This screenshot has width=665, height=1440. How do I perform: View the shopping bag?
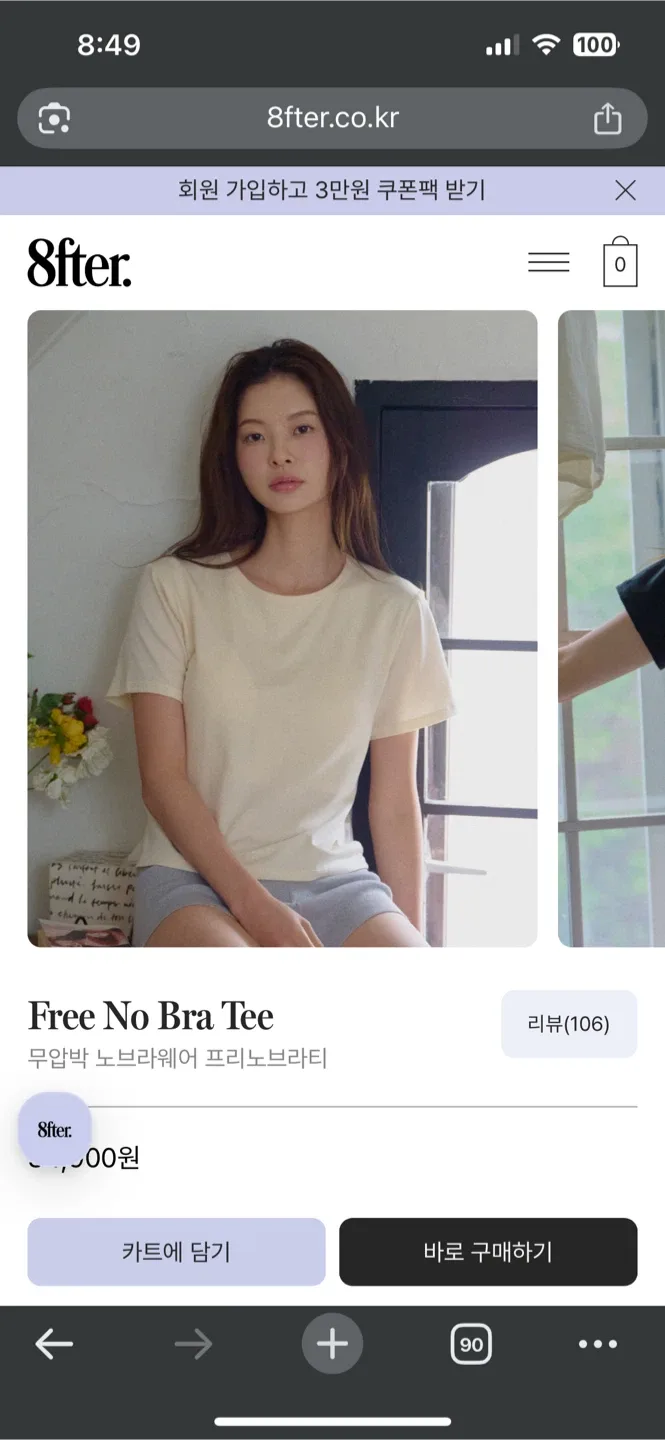(x=619, y=263)
